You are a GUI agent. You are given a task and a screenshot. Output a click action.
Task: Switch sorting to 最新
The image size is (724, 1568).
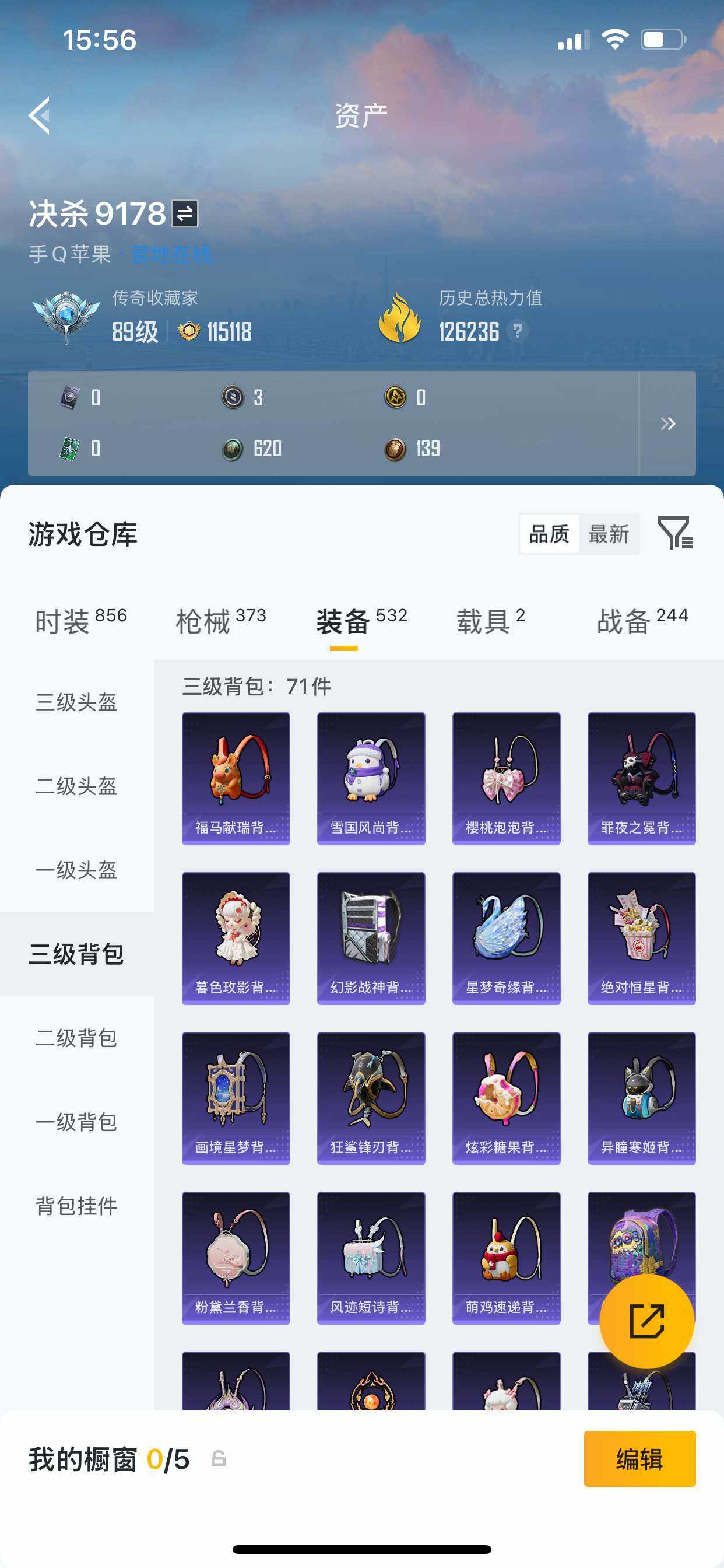[610, 534]
